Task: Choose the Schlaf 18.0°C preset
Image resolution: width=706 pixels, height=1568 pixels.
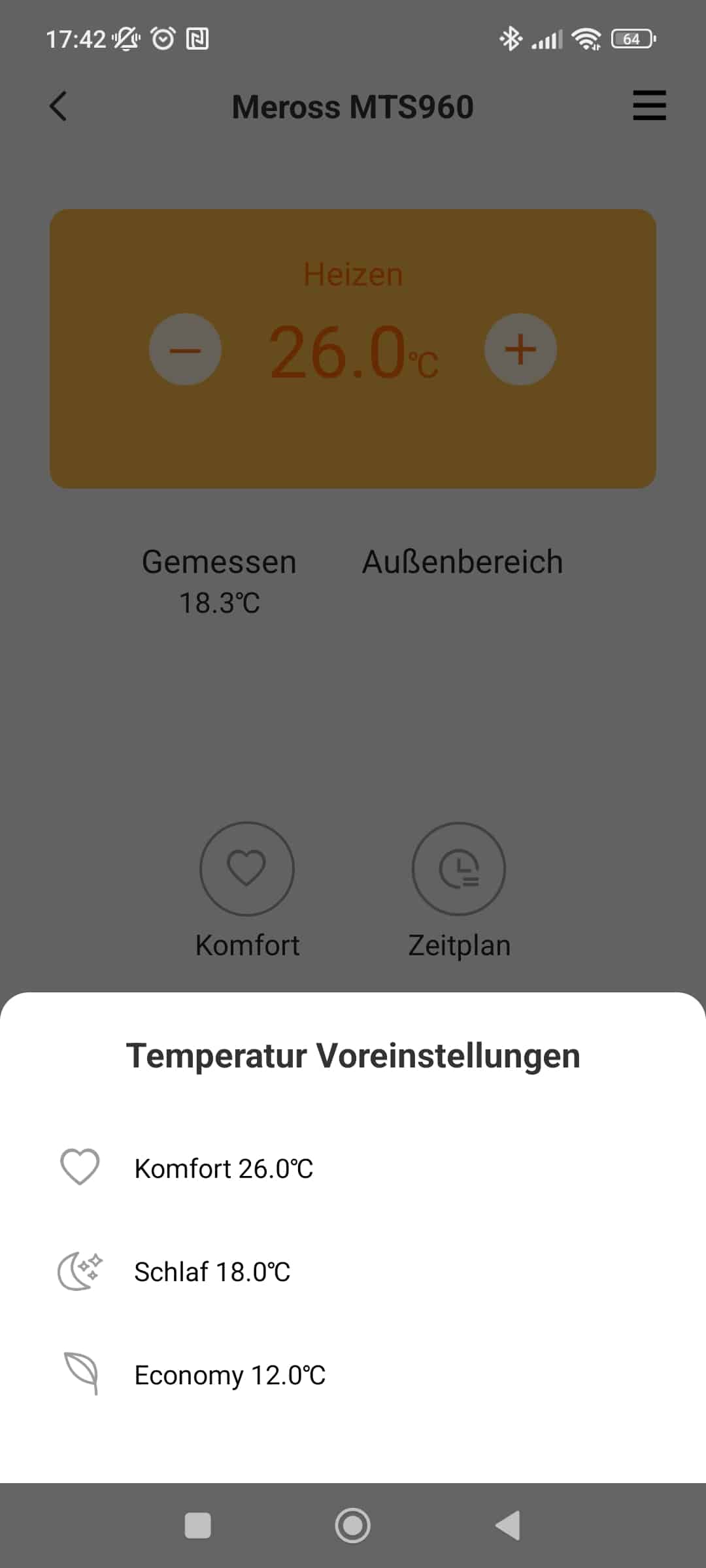Action: (x=212, y=1272)
